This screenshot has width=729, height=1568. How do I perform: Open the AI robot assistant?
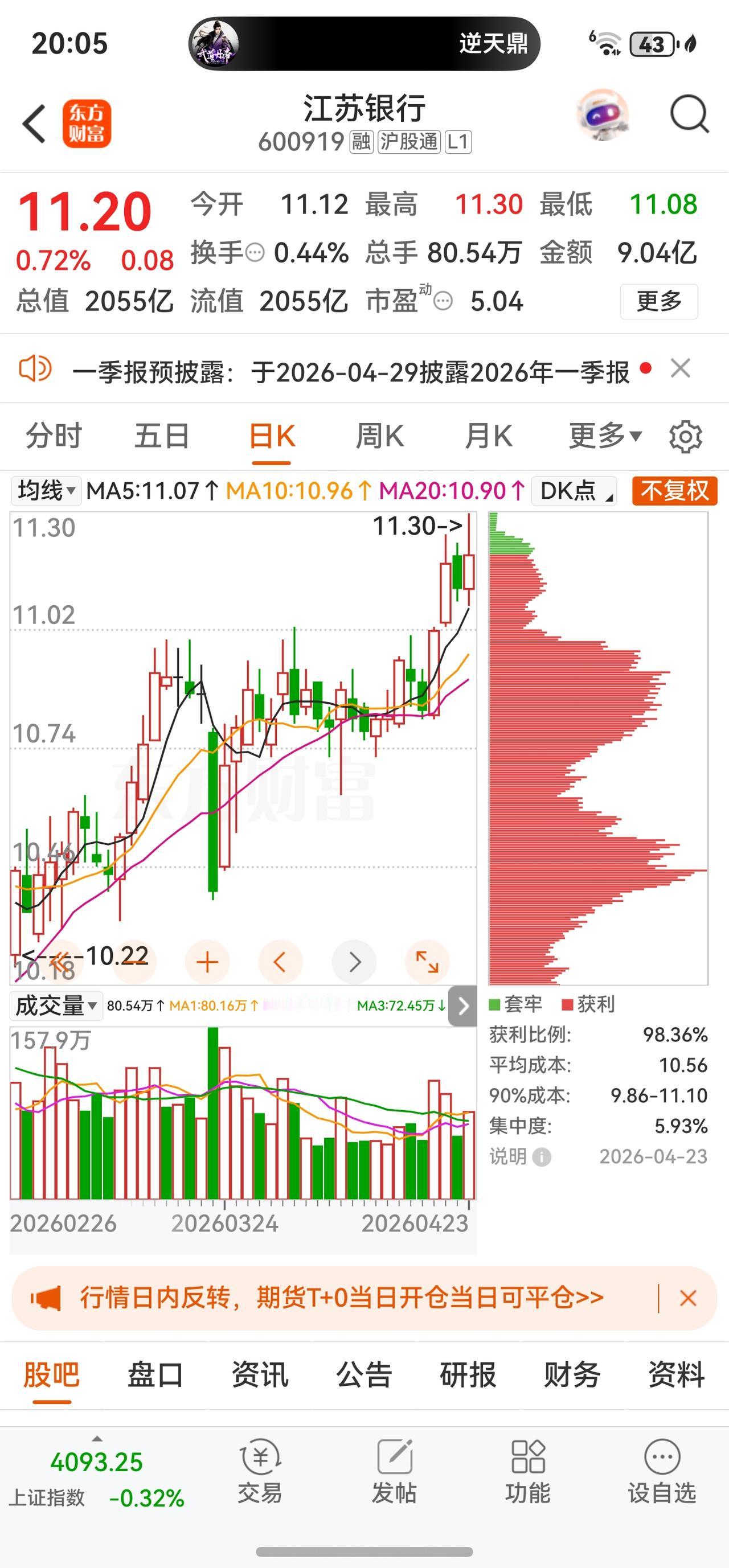(603, 115)
